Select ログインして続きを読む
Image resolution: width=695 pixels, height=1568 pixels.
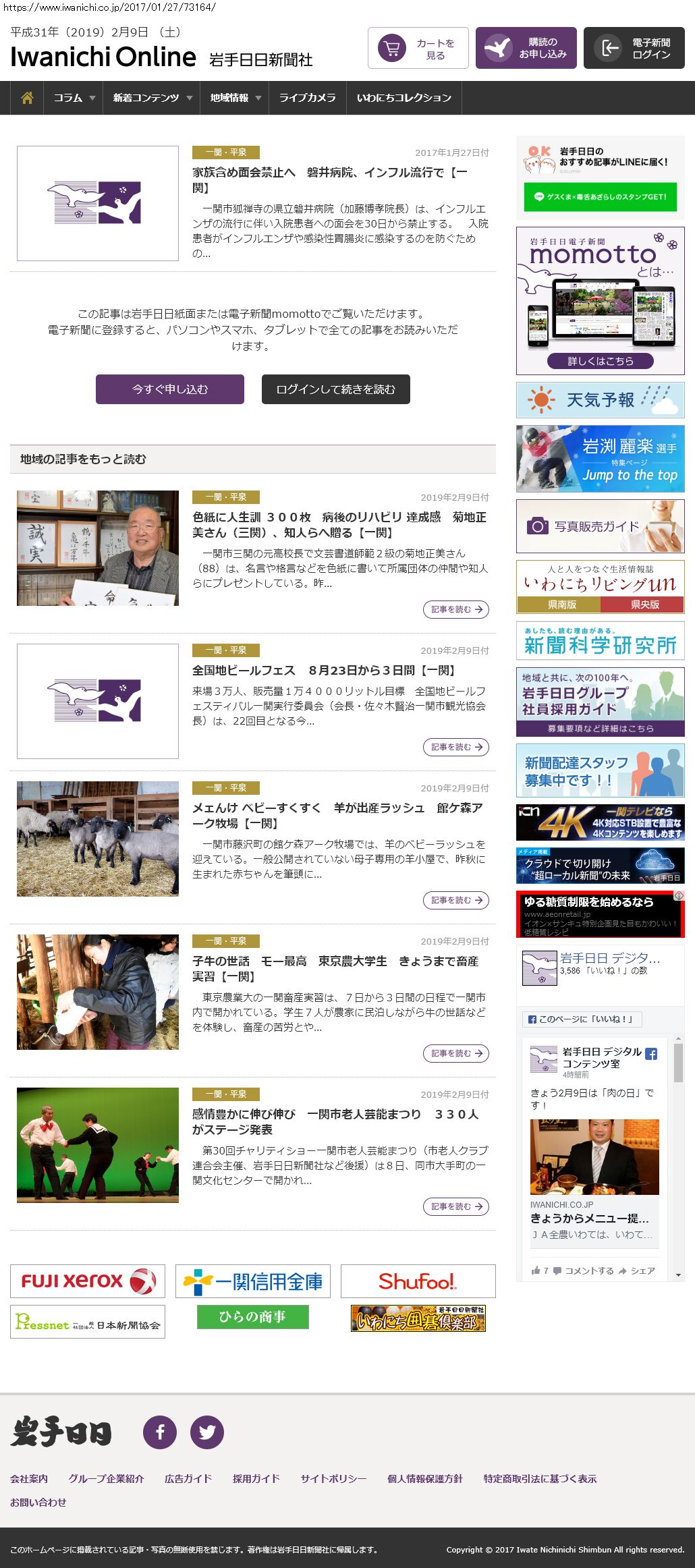tap(336, 389)
